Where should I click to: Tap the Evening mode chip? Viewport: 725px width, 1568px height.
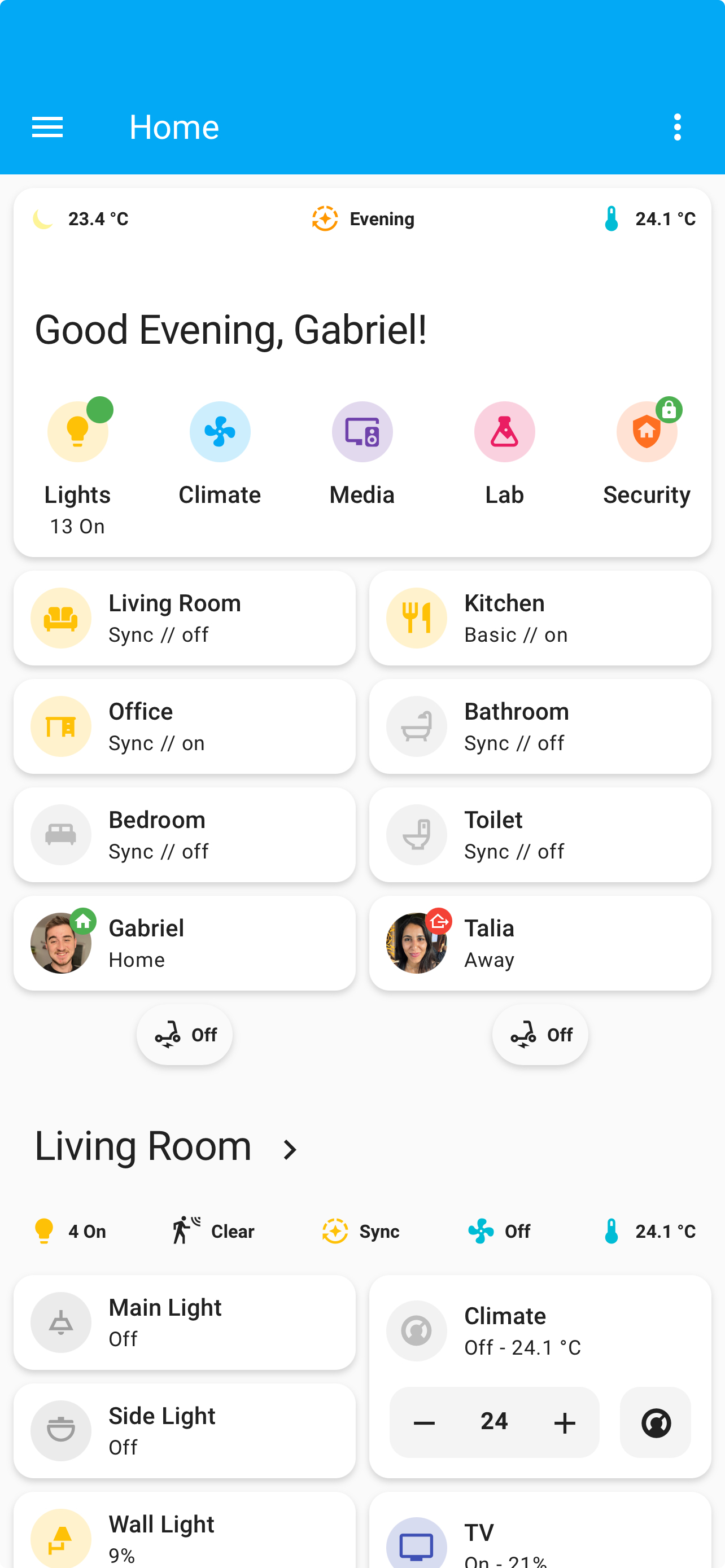pyautogui.click(x=363, y=218)
